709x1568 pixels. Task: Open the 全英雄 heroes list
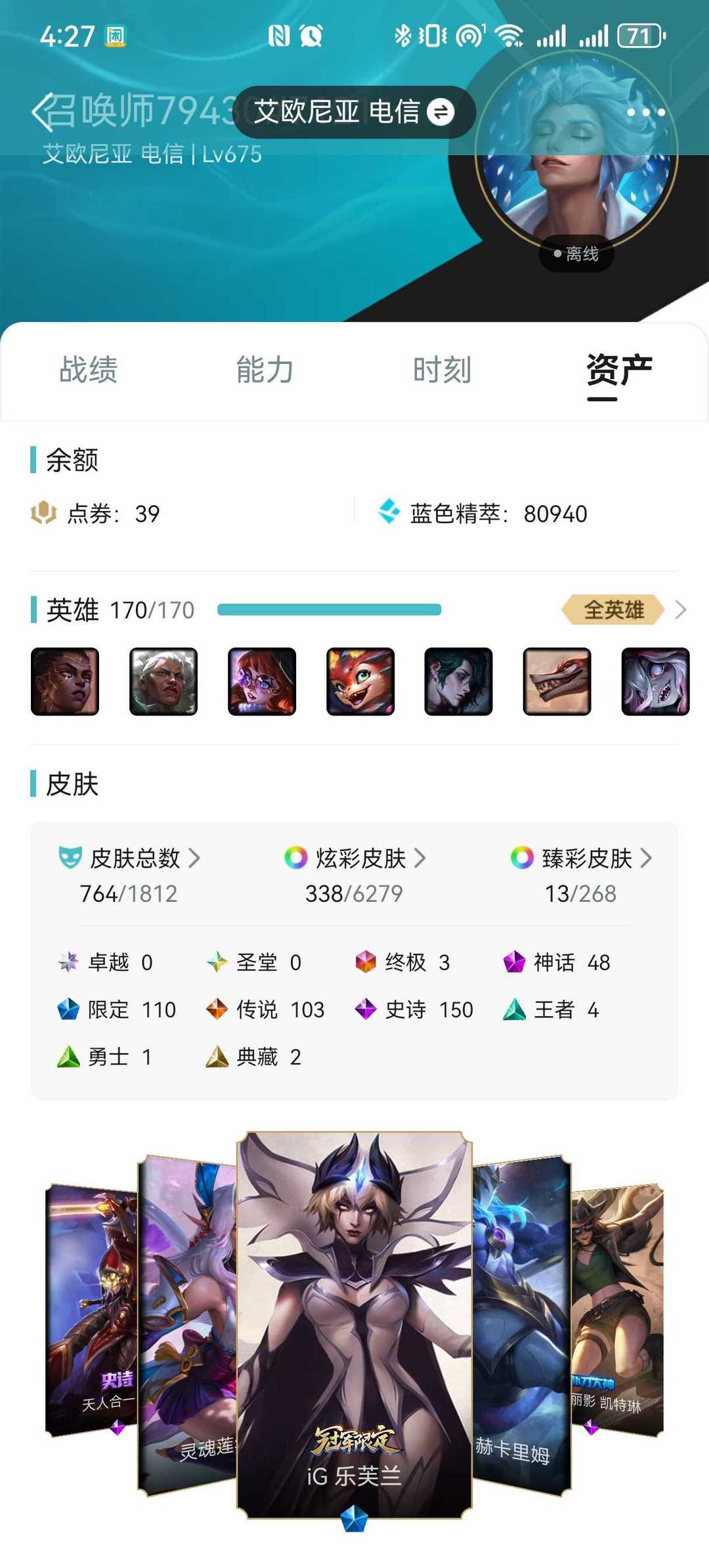point(623,610)
